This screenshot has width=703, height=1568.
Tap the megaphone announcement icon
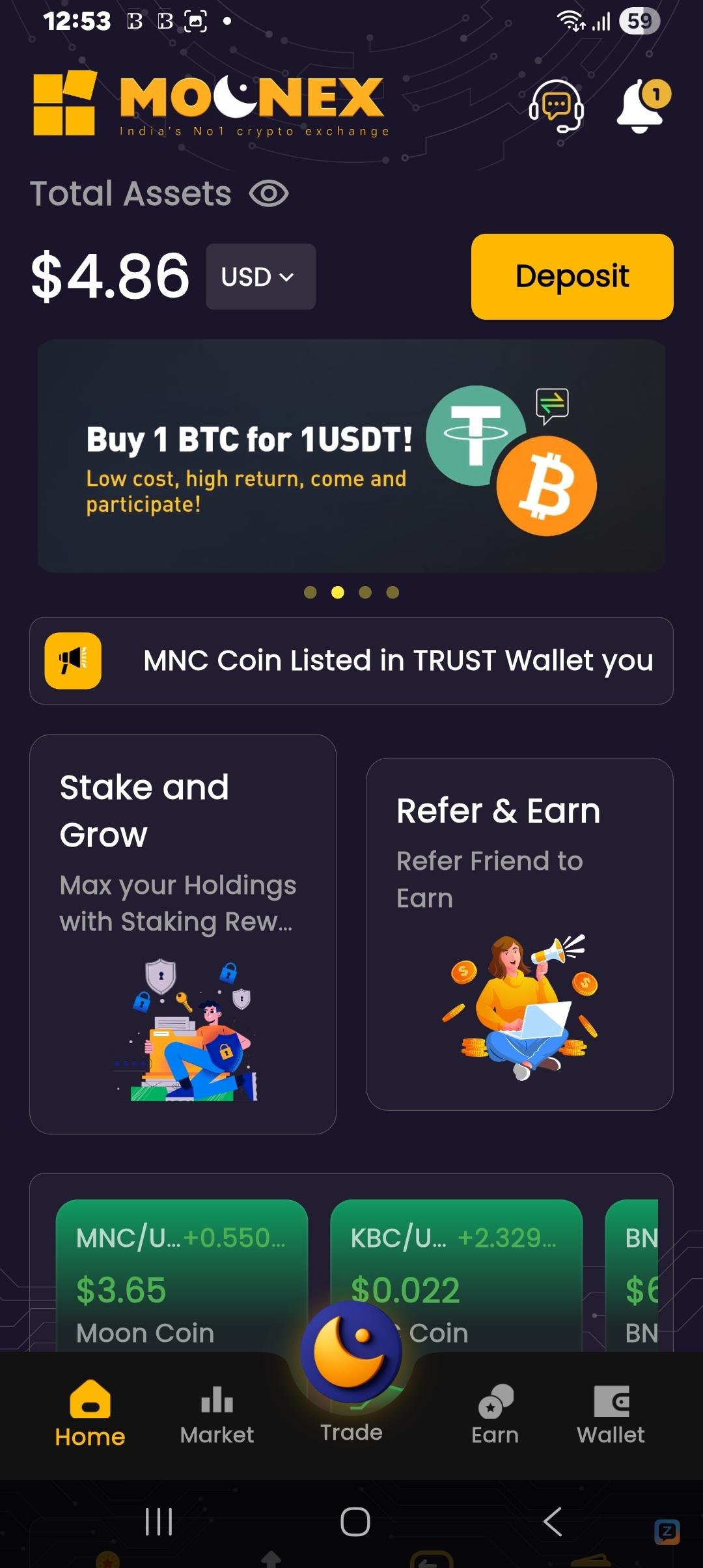point(72,660)
